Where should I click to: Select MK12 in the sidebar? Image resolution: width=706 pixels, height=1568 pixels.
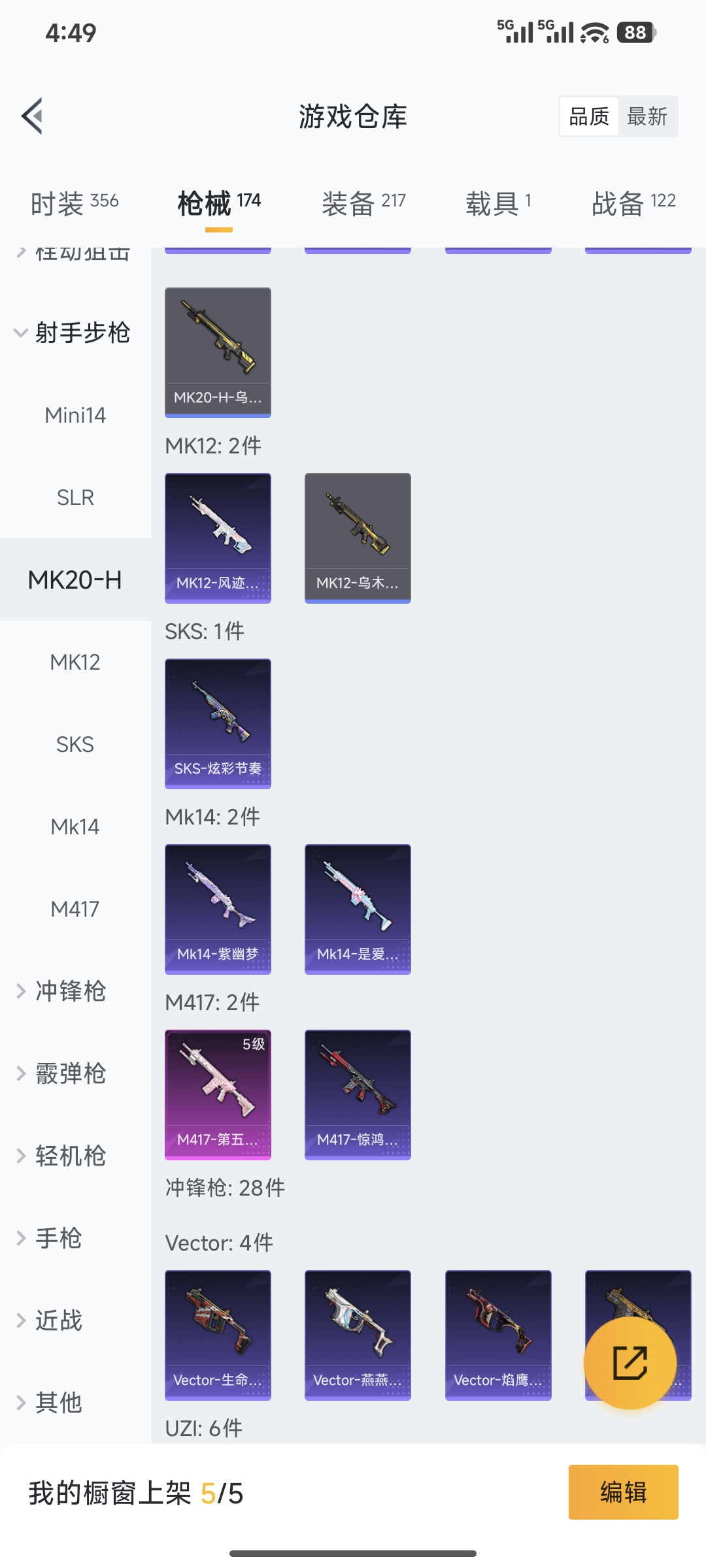coord(74,662)
